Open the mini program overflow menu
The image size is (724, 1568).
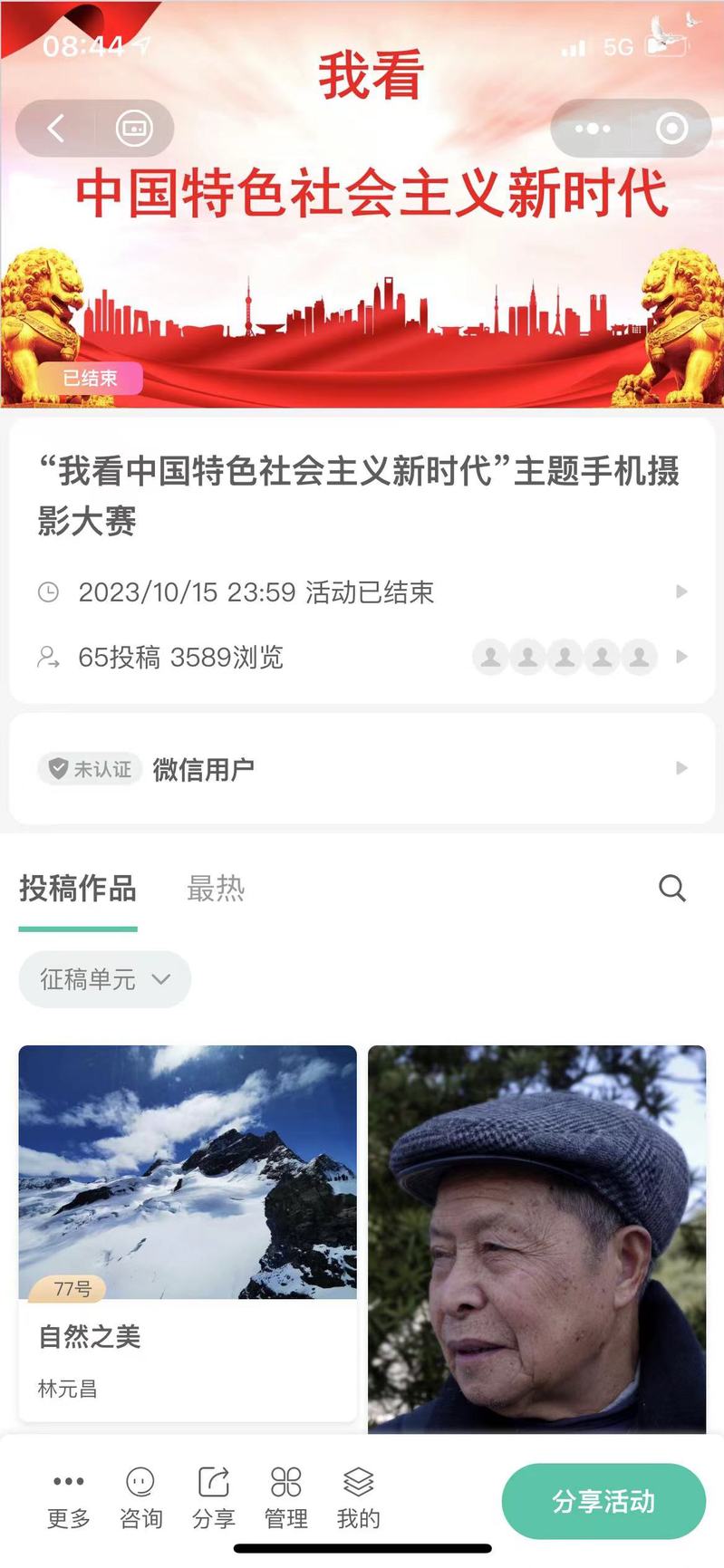[593, 129]
